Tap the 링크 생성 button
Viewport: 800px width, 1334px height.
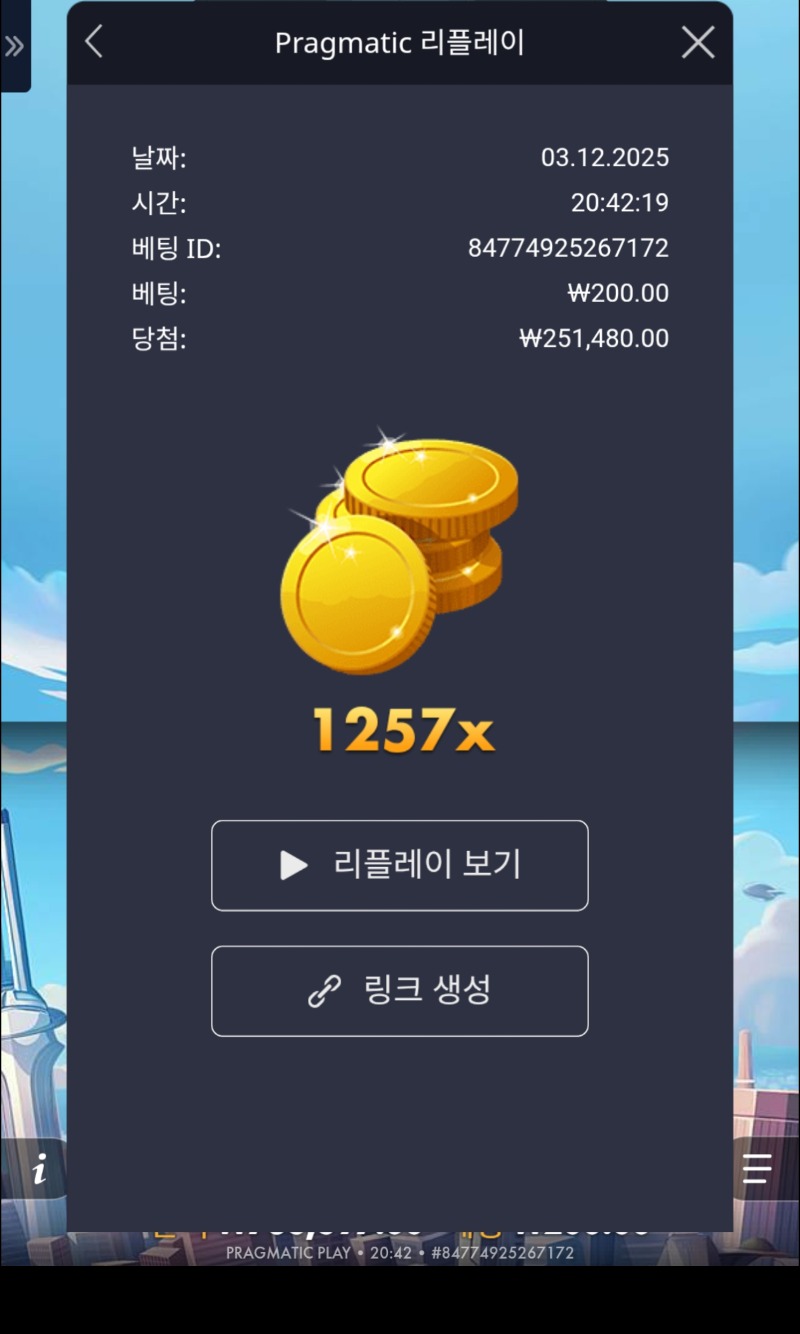400,991
